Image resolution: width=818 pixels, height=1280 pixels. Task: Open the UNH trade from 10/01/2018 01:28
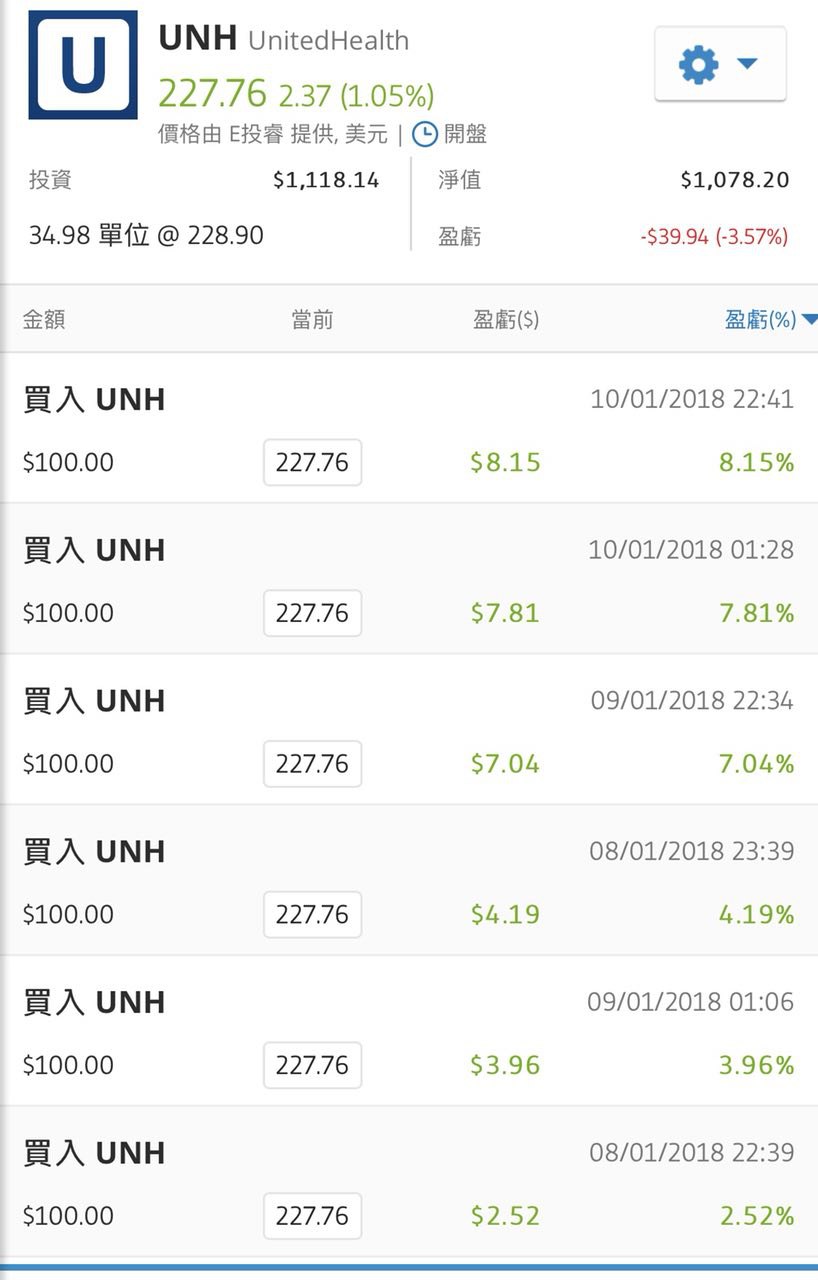point(95,550)
